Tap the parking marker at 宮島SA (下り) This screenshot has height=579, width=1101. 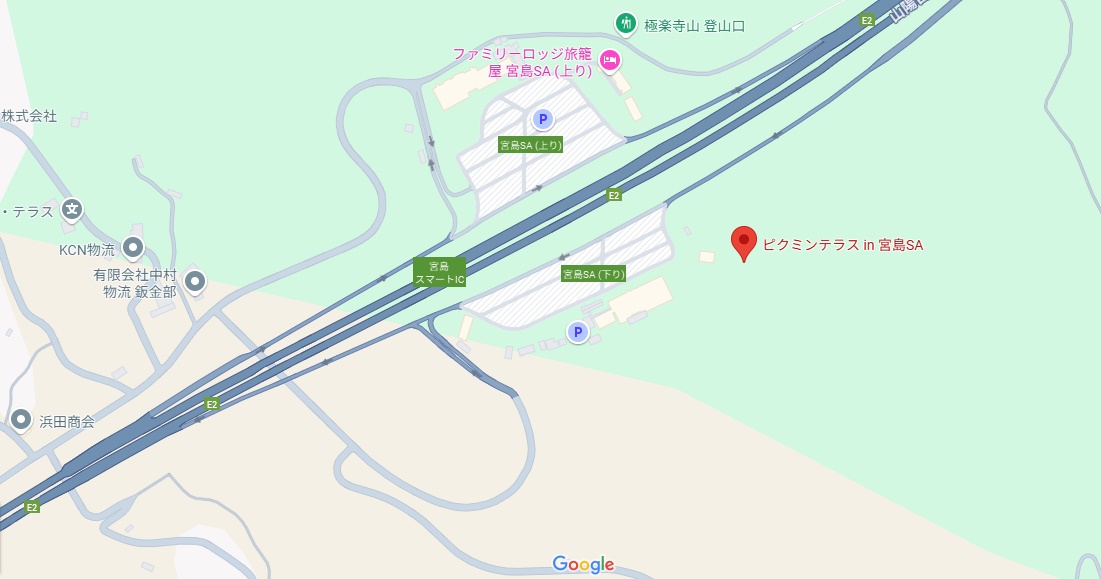[577, 332]
